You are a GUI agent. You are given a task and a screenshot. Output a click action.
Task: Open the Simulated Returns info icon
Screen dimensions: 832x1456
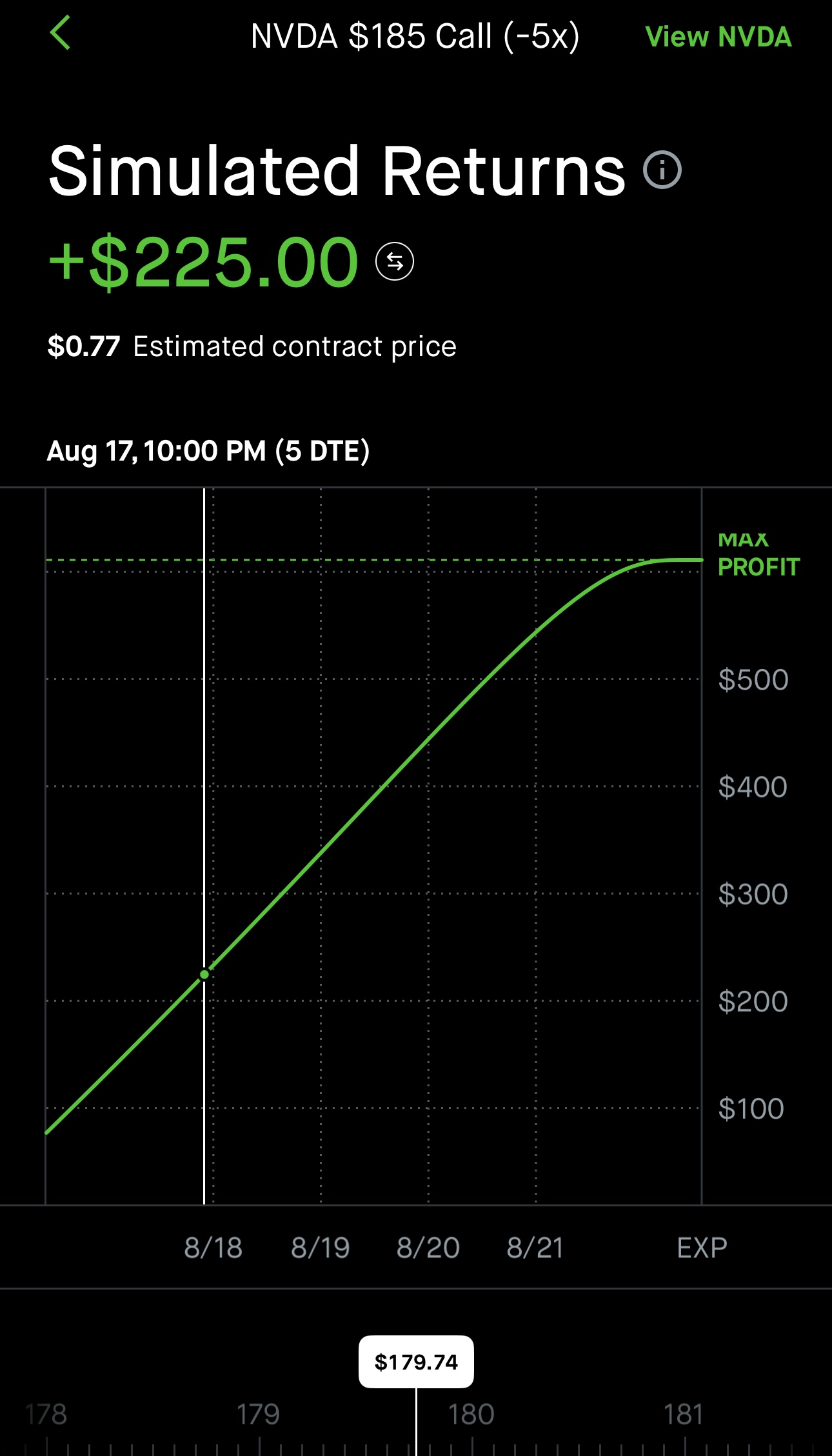tap(662, 170)
